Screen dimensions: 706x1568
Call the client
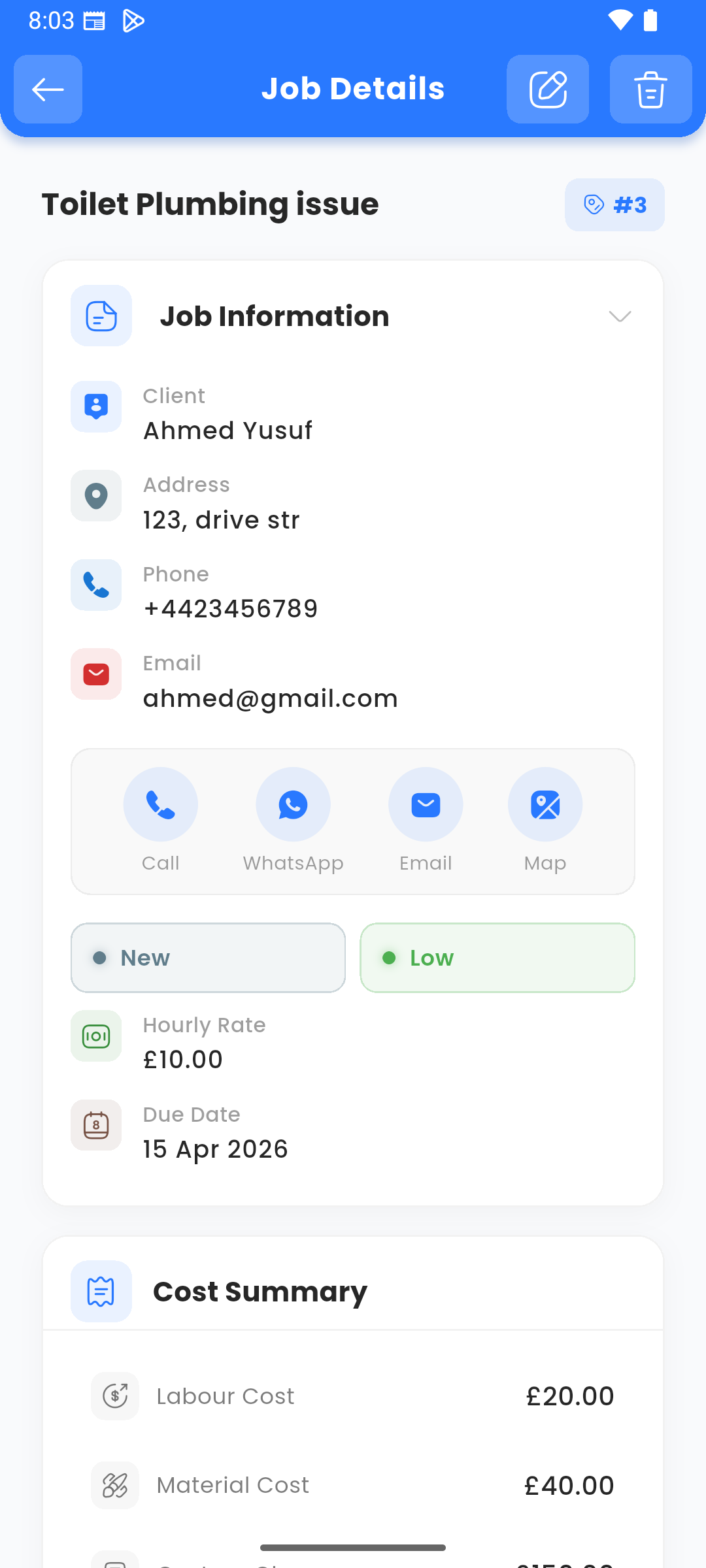click(x=161, y=805)
